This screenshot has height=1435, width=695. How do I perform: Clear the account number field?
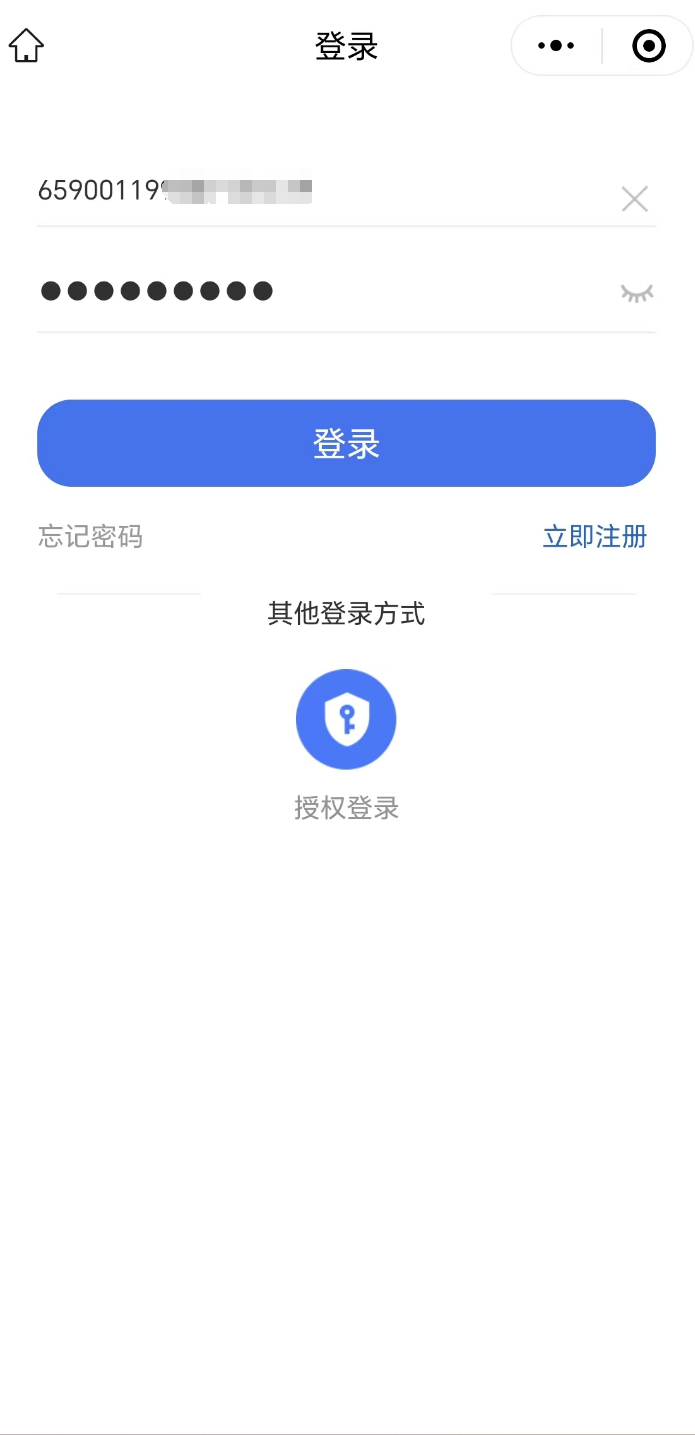point(635,199)
